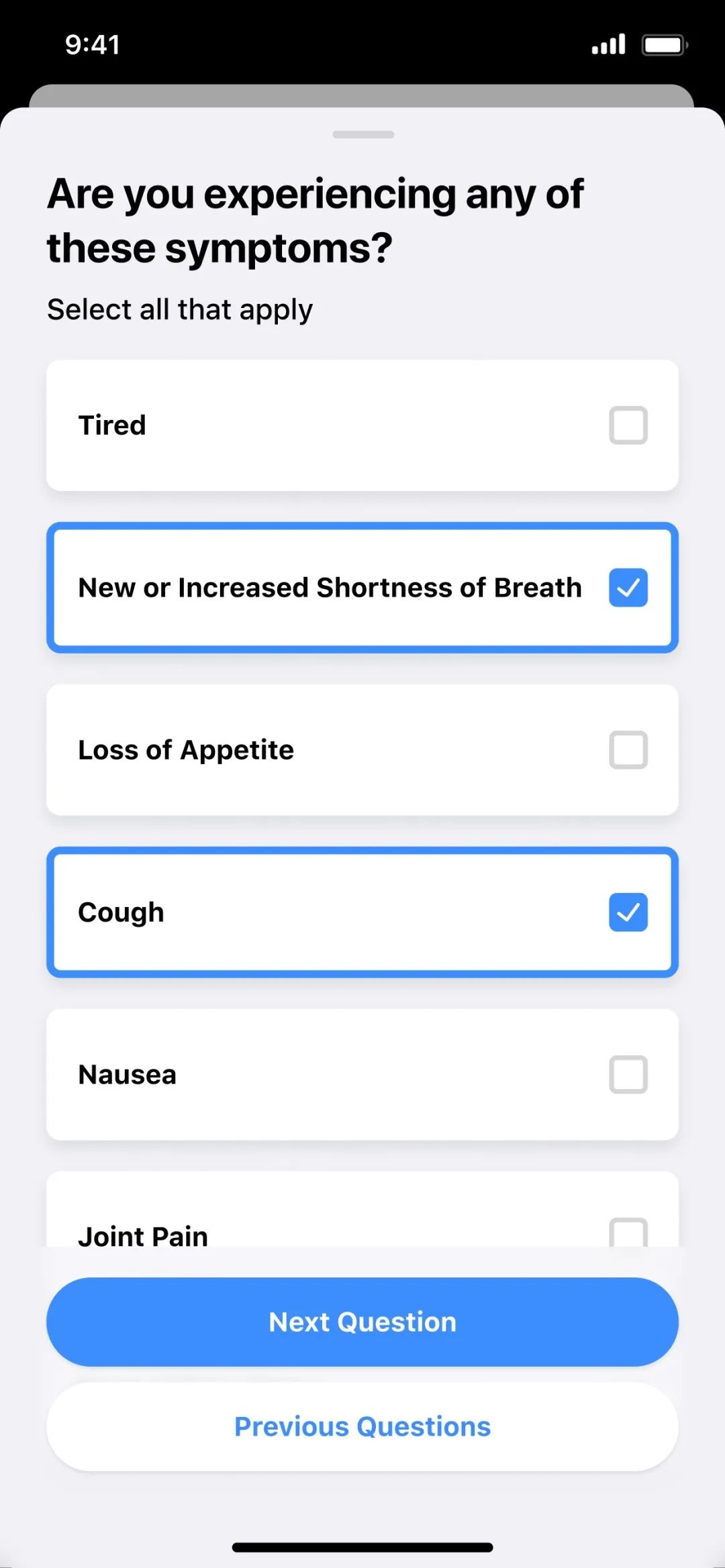Return to Previous Questions
The height and width of the screenshot is (1568, 725).
point(362,1426)
